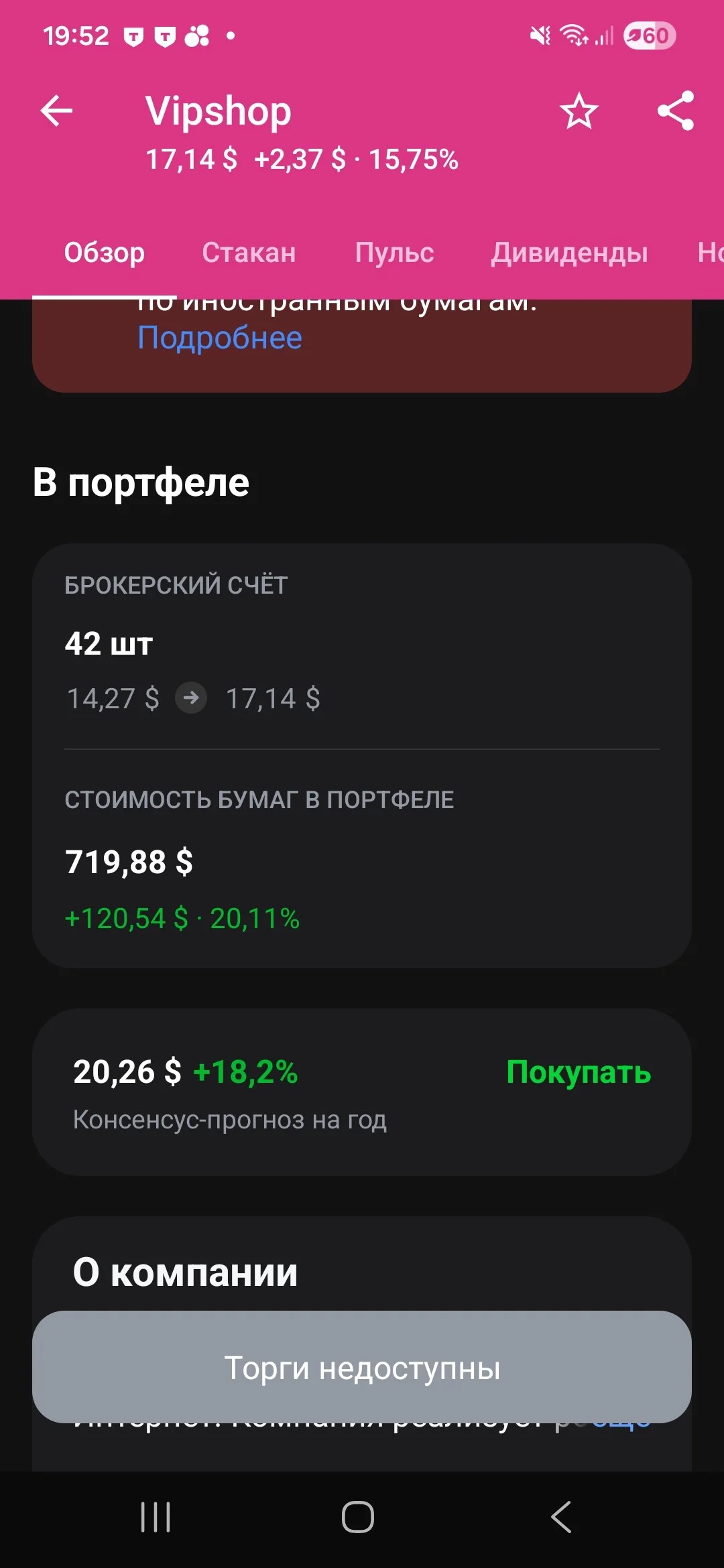Go to the home screen
Image resolution: width=724 pixels, height=1568 pixels.
[358, 1517]
